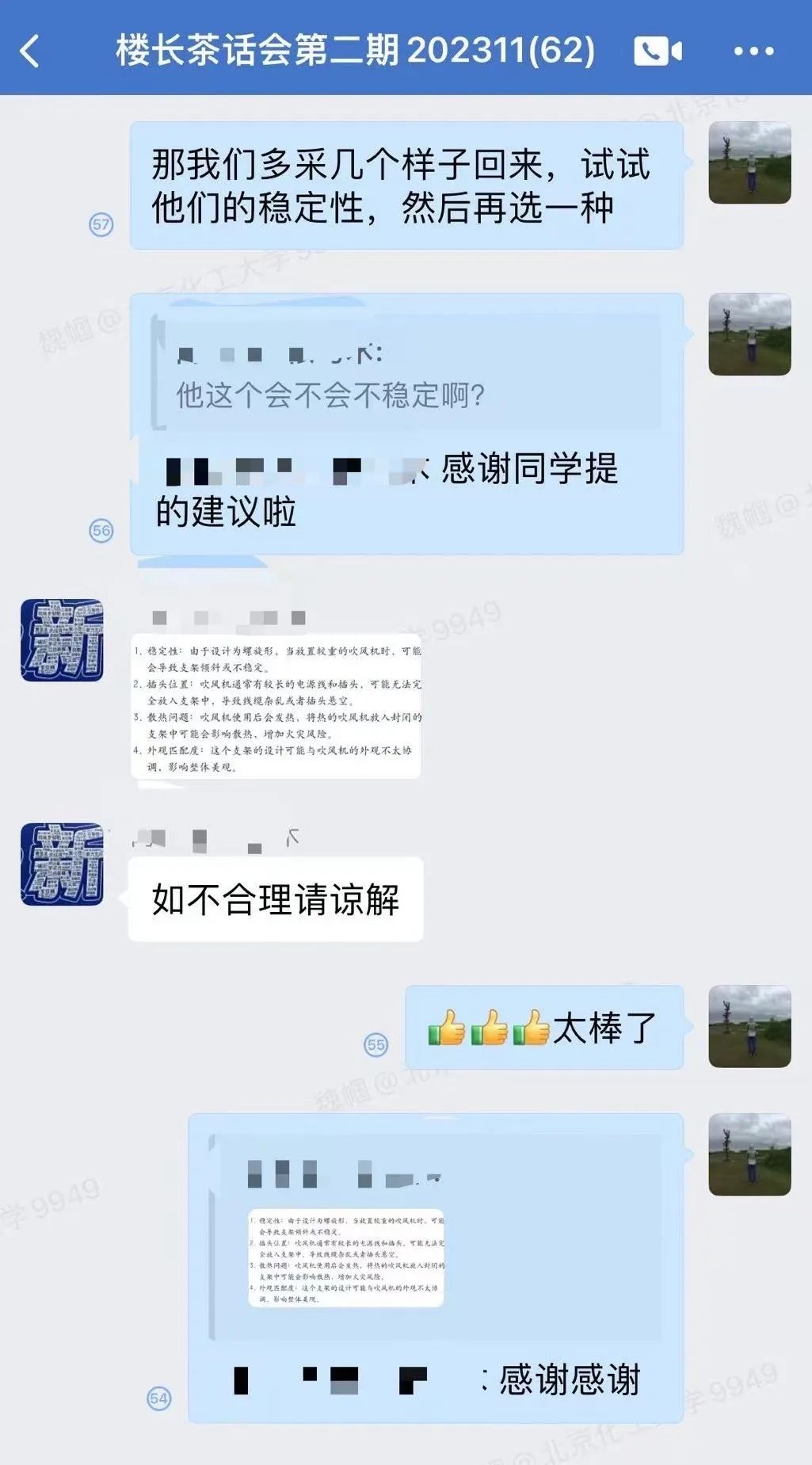The height and width of the screenshot is (1465, 812).
Task: View read status 57 beside the sampling message
Action: (101, 224)
